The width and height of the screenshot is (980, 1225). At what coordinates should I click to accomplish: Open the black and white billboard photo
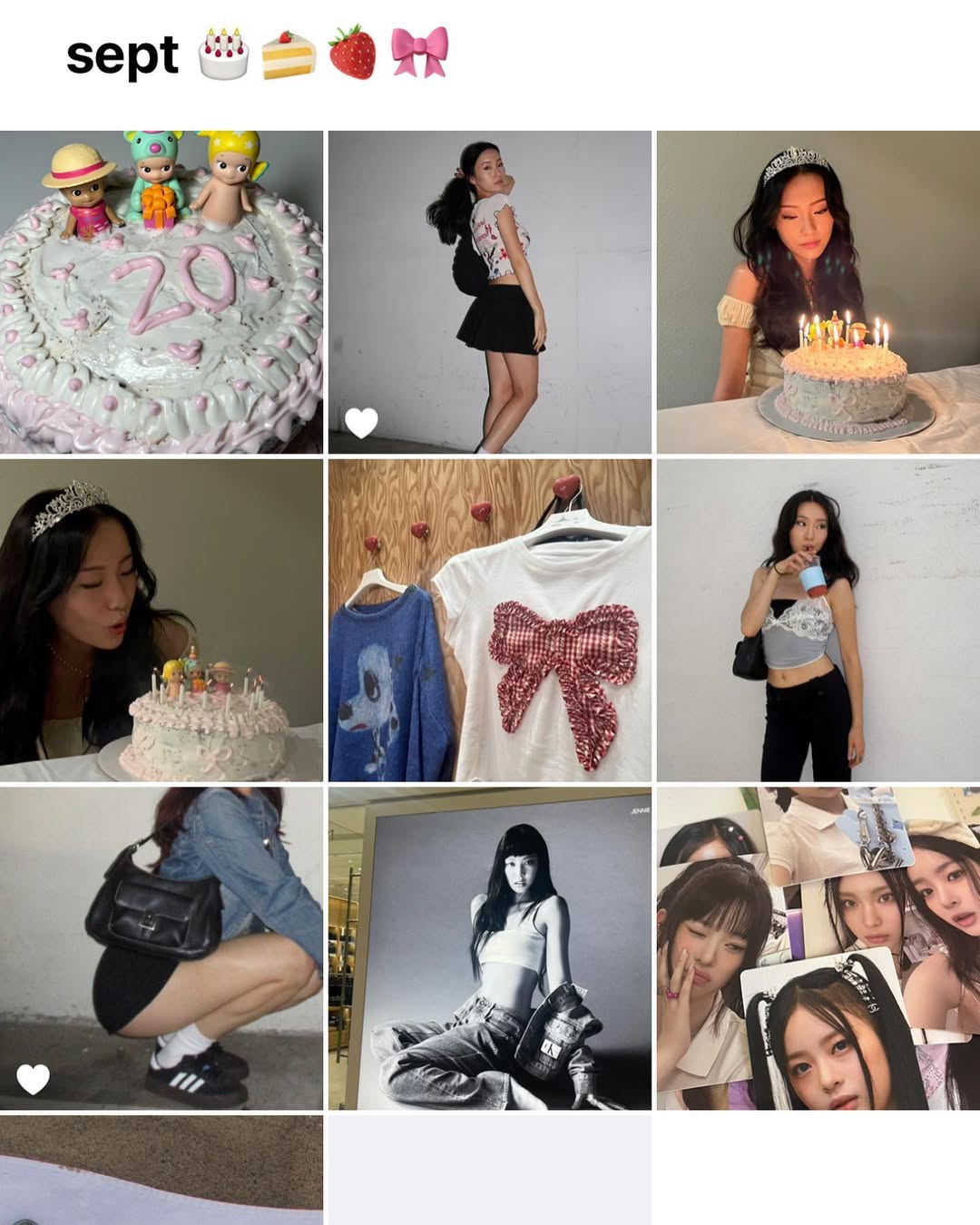pyautogui.click(x=490, y=948)
